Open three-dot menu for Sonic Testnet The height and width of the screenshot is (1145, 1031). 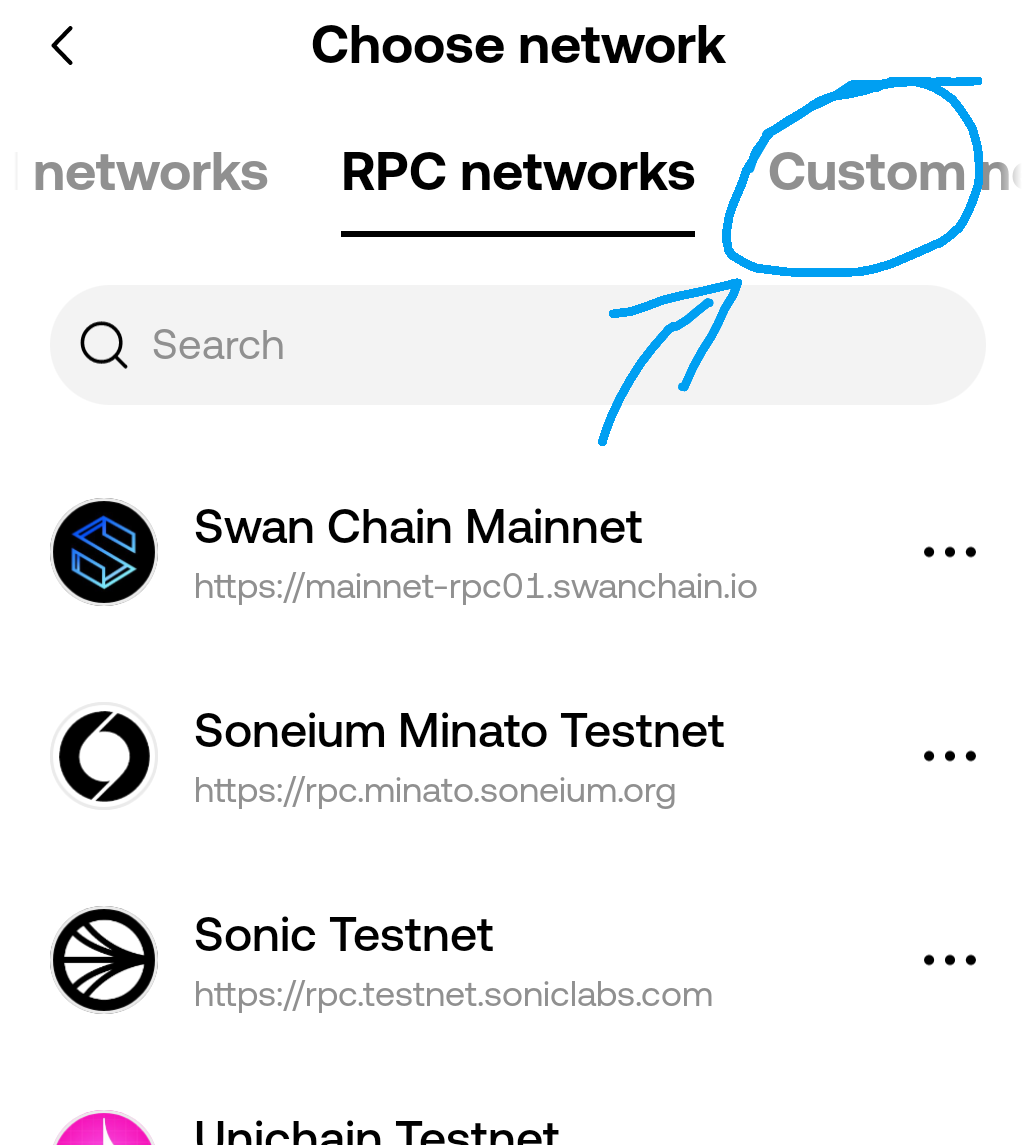948,960
